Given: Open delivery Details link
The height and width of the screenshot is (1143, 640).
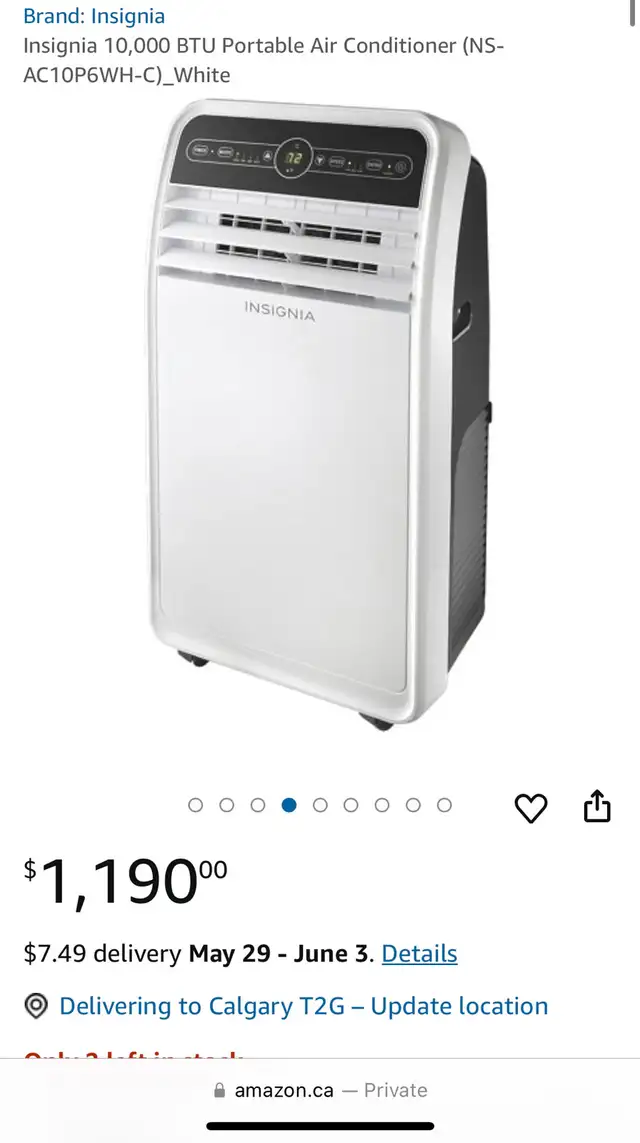Looking at the screenshot, I should coord(419,953).
